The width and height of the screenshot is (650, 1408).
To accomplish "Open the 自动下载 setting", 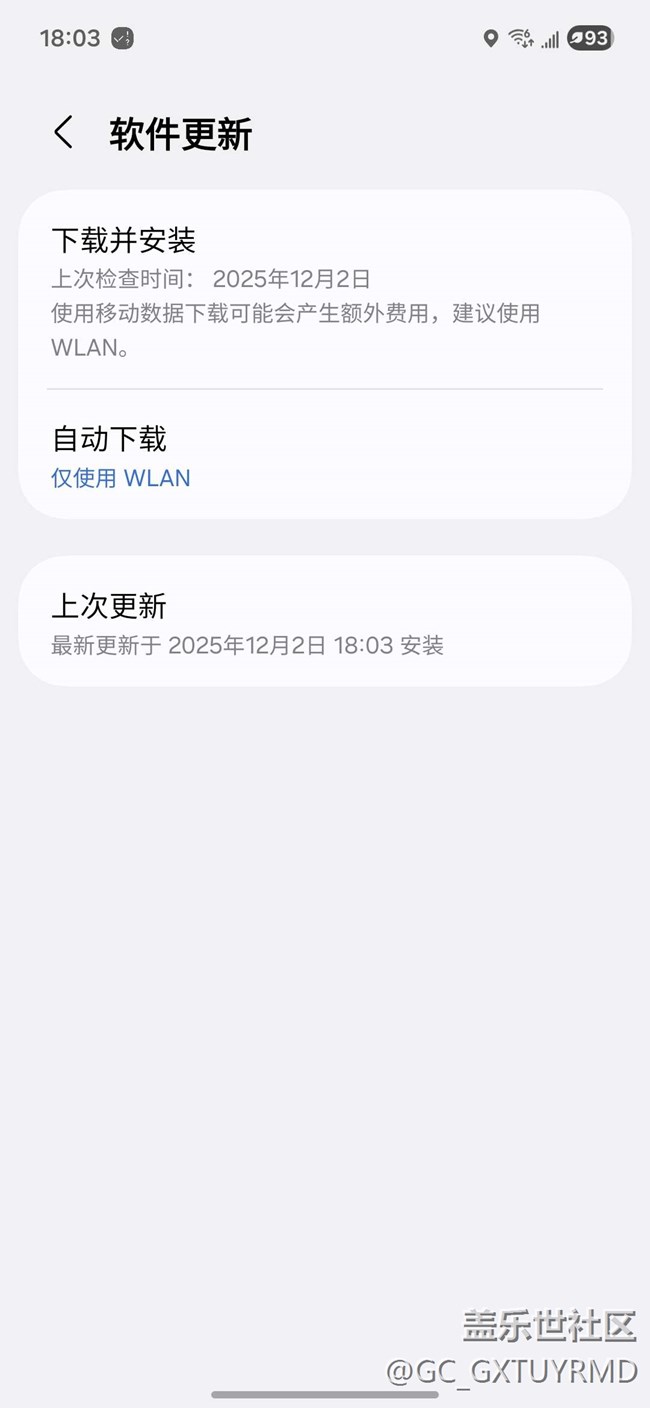I will point(324,456).
